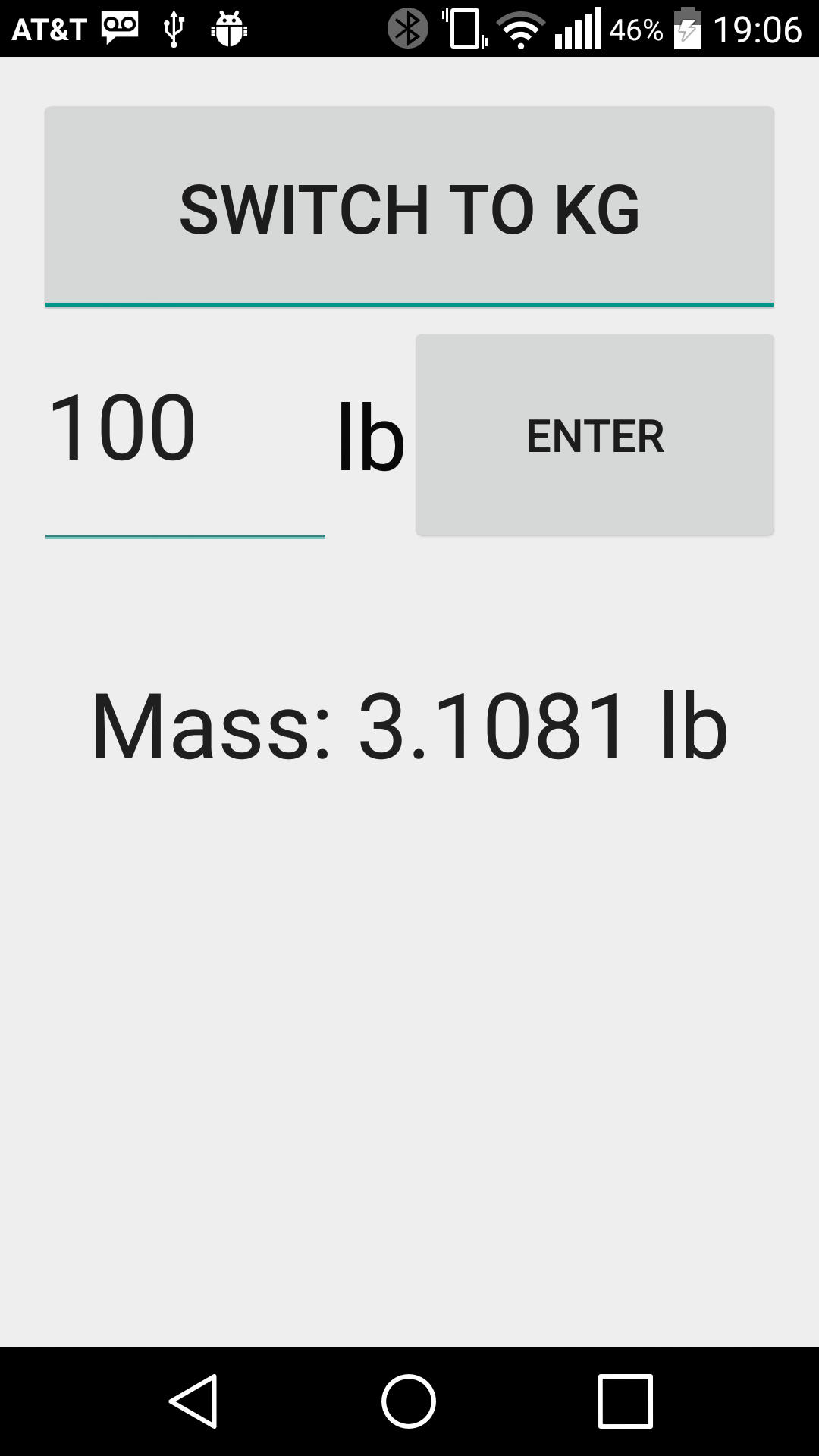Tap the vibrate mode status icon
Screen dimensions: 819x1456
[x=463, y=29]
